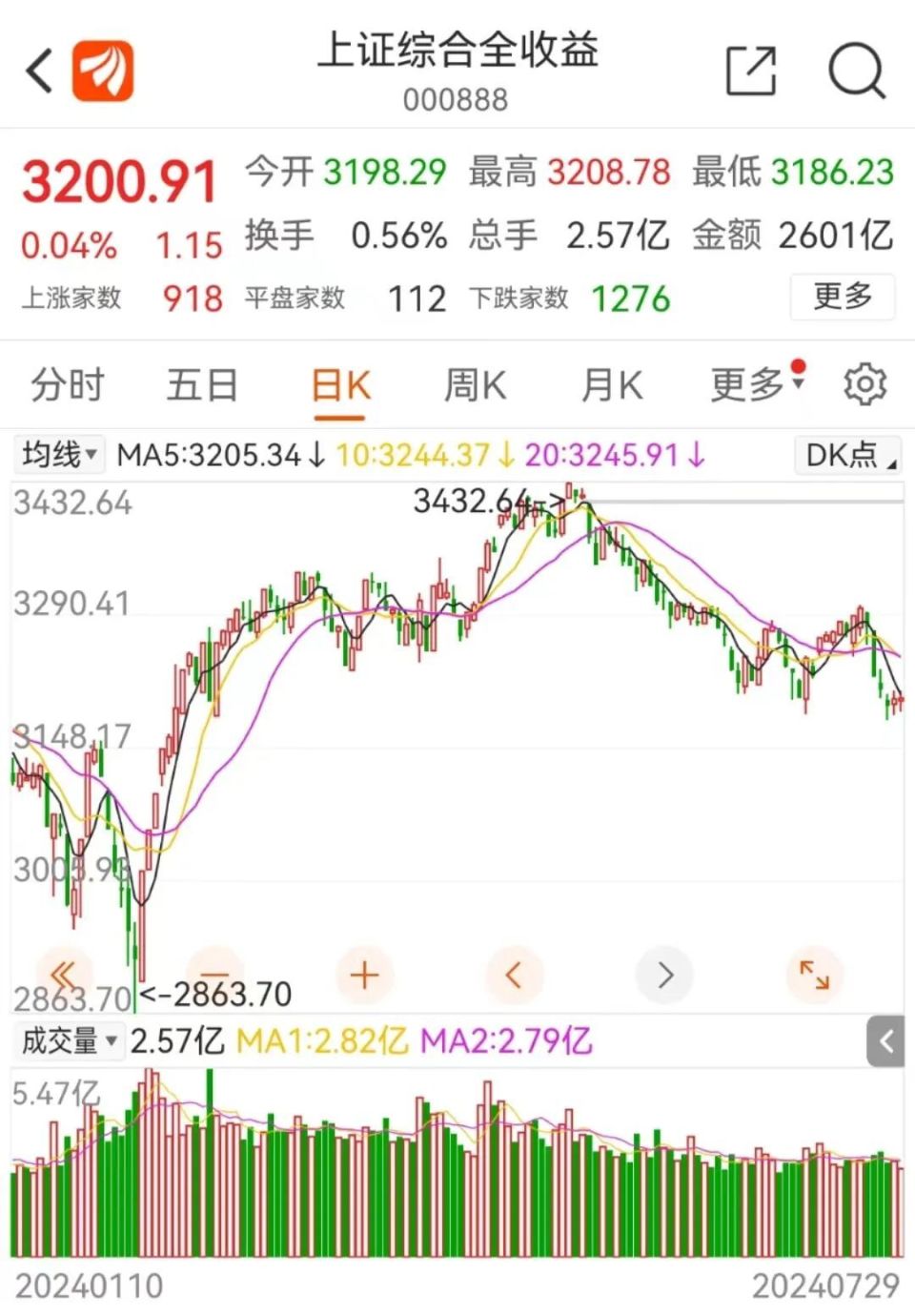Expand chart to fullscreen
This screenshot has width=915, height=1316.
click(x=814, y=975)
